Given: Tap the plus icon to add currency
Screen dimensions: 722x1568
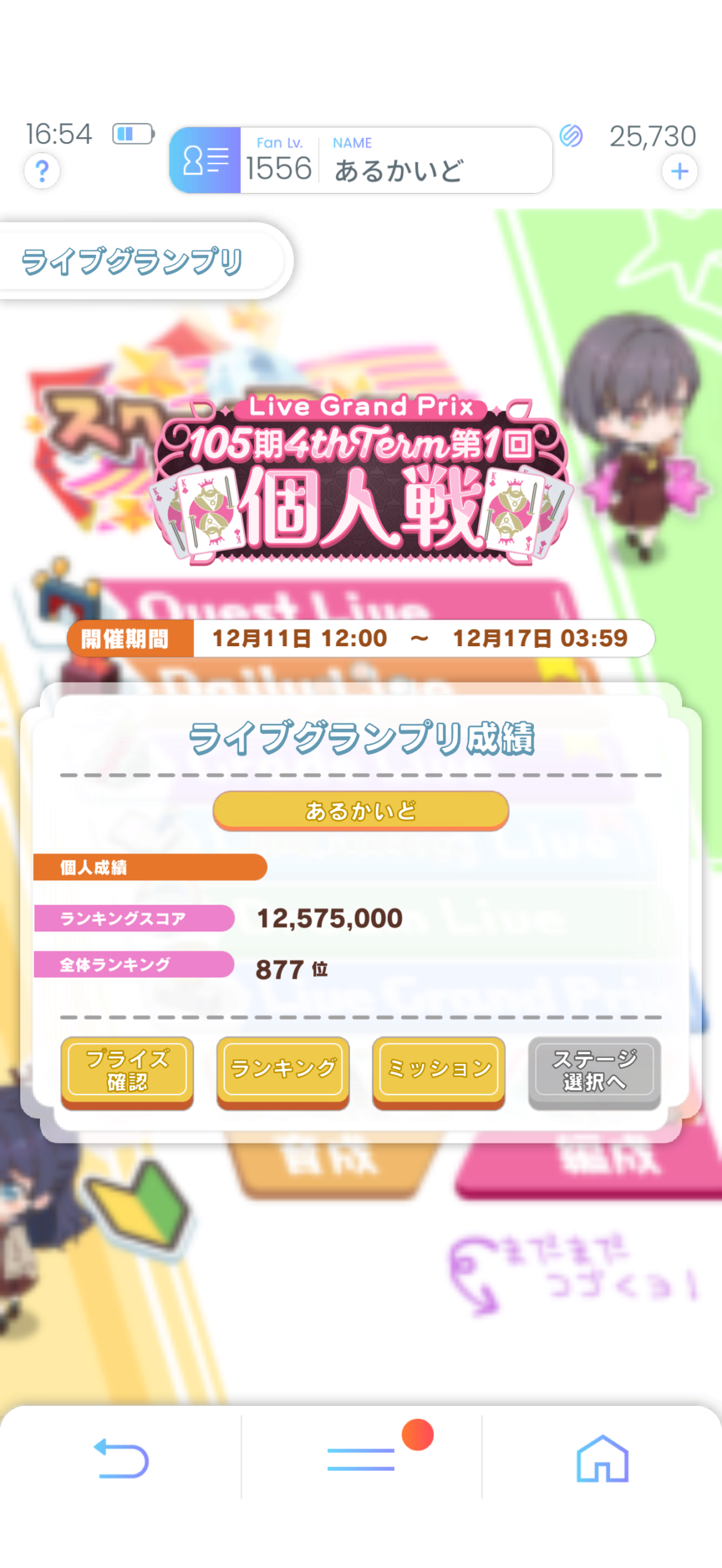Looking at the screenshot, I should 679,171.
